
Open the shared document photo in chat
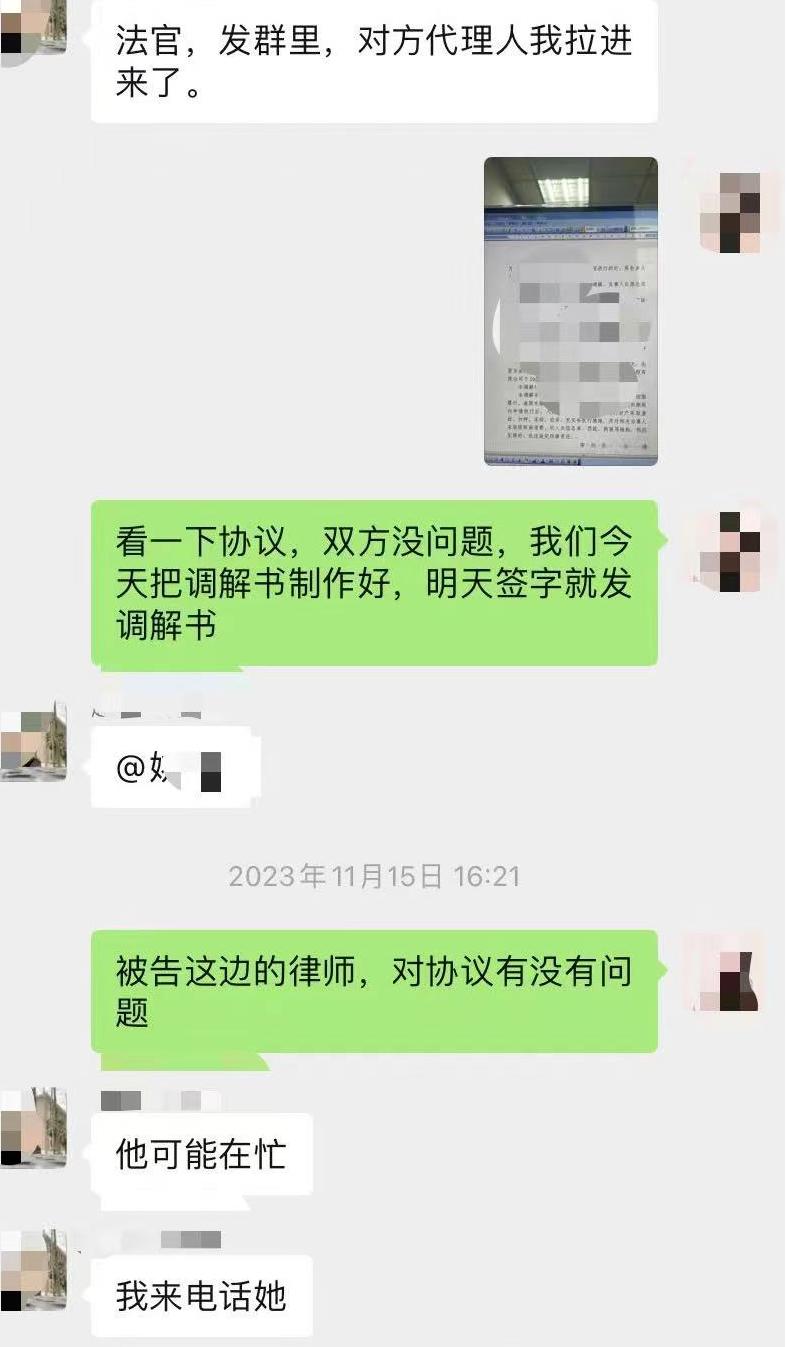(570, 311)
